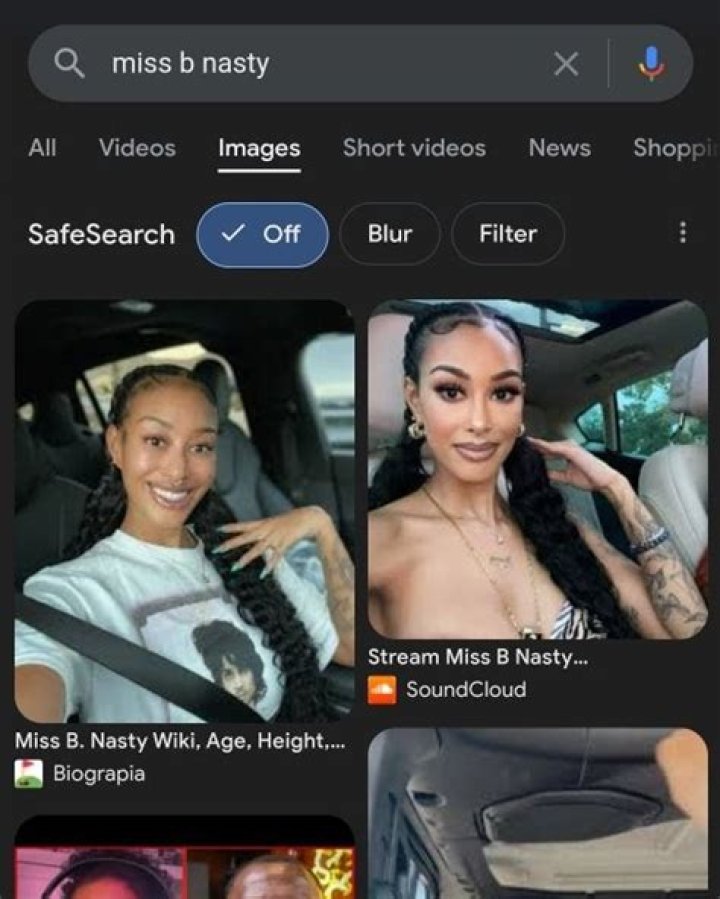Open SafeSearch more options menu
This screenshot has width=720, height=899.
click(x=683, y=234)
